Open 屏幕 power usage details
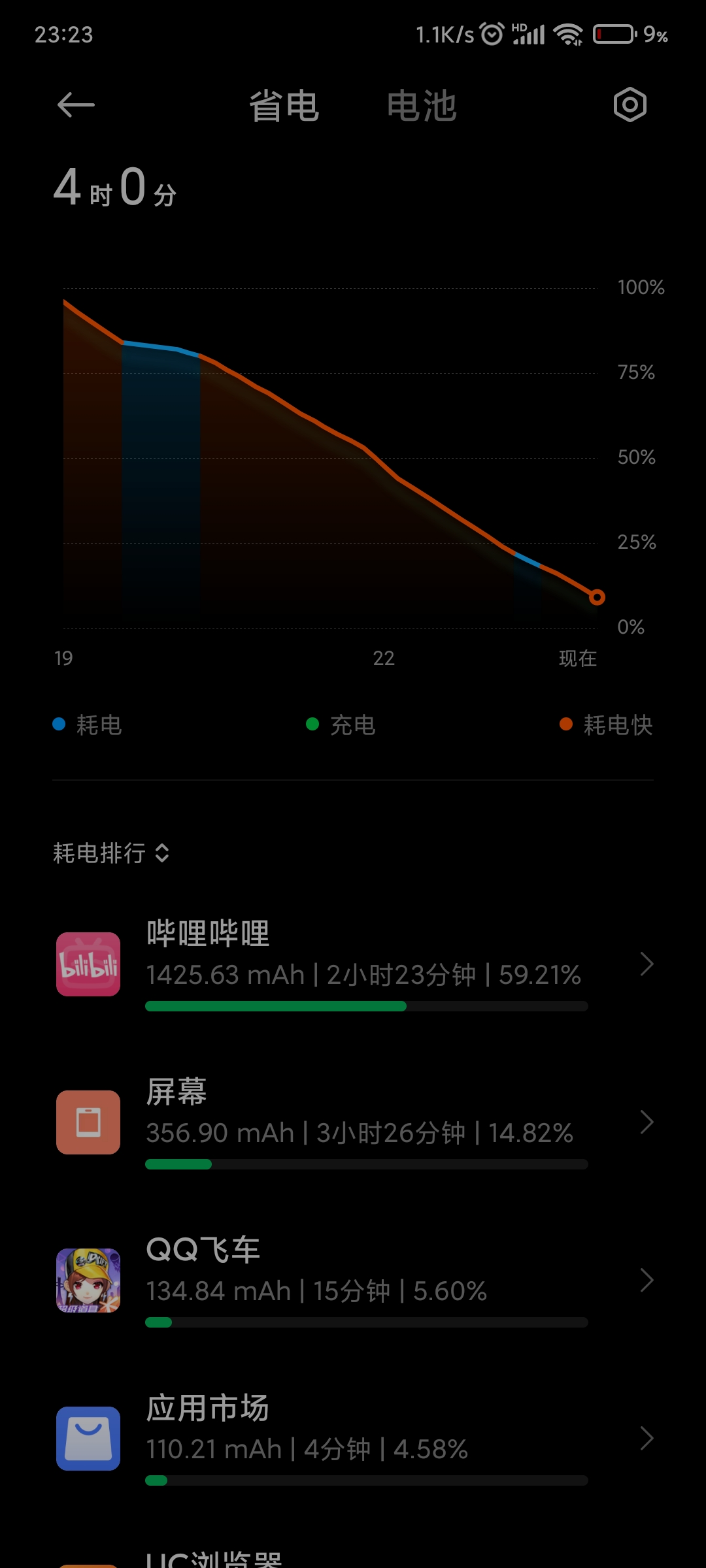706x1568 pixels. pos(353,1122)
